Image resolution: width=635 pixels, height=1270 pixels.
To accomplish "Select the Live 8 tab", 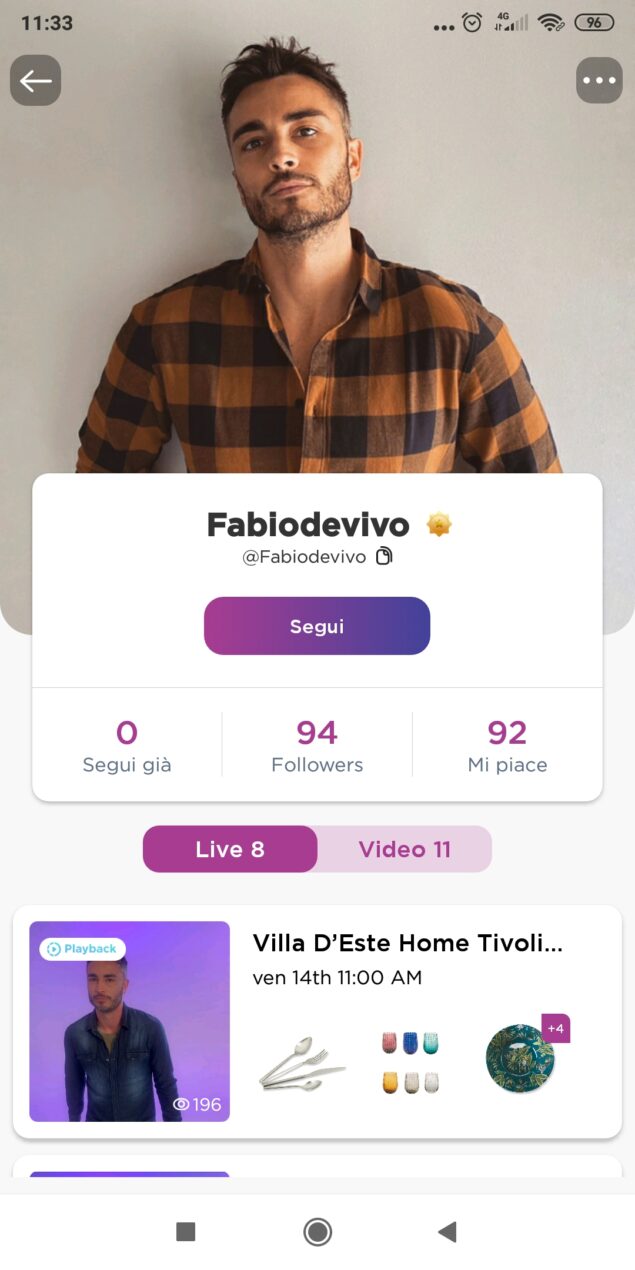I will click(230, 849).
